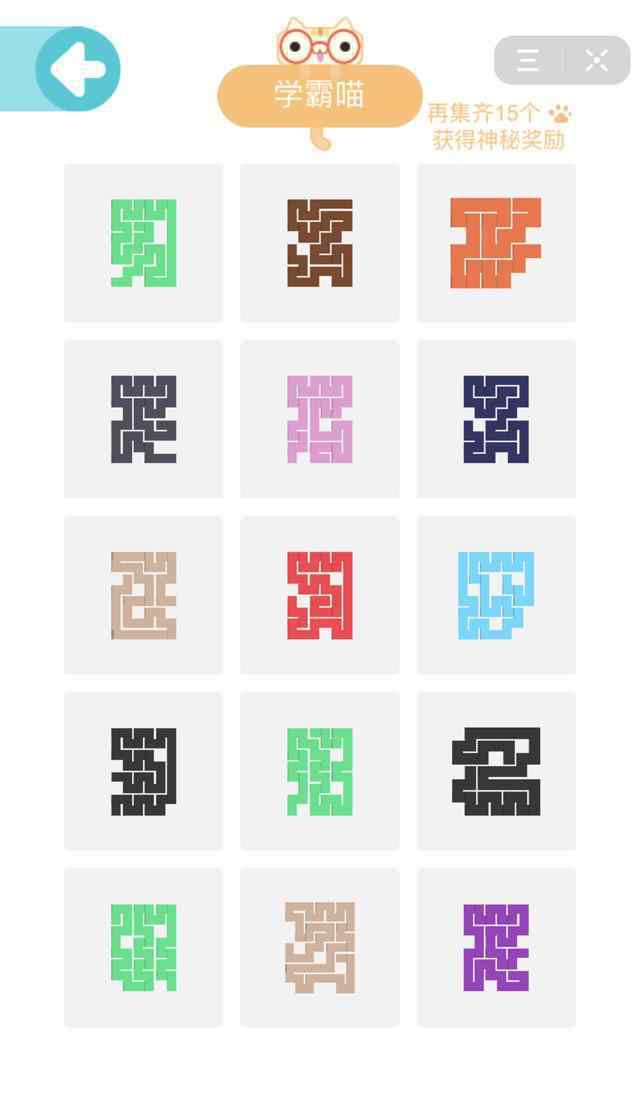This screenshot has width=640, height=1103.
Task: Open the red maze puzzle tile
Action: [x=320, y=595]
